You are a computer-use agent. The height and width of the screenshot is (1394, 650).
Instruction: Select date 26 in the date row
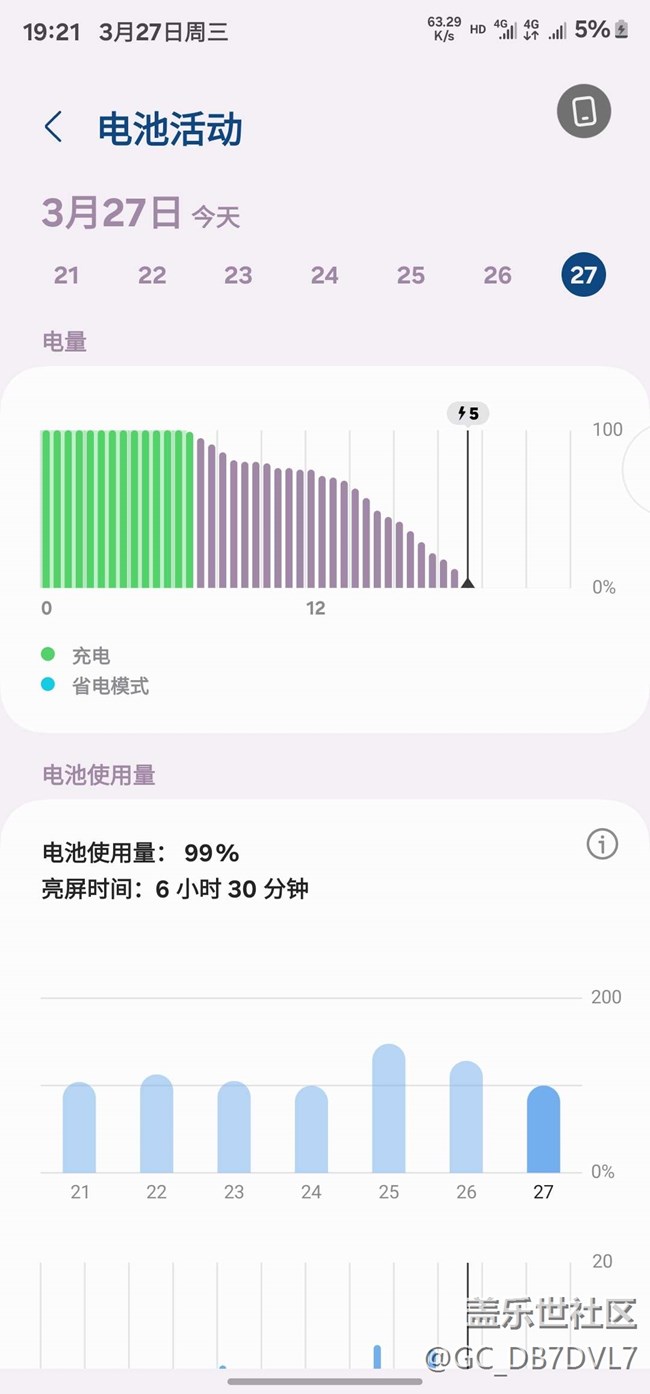tap(497, 275)
